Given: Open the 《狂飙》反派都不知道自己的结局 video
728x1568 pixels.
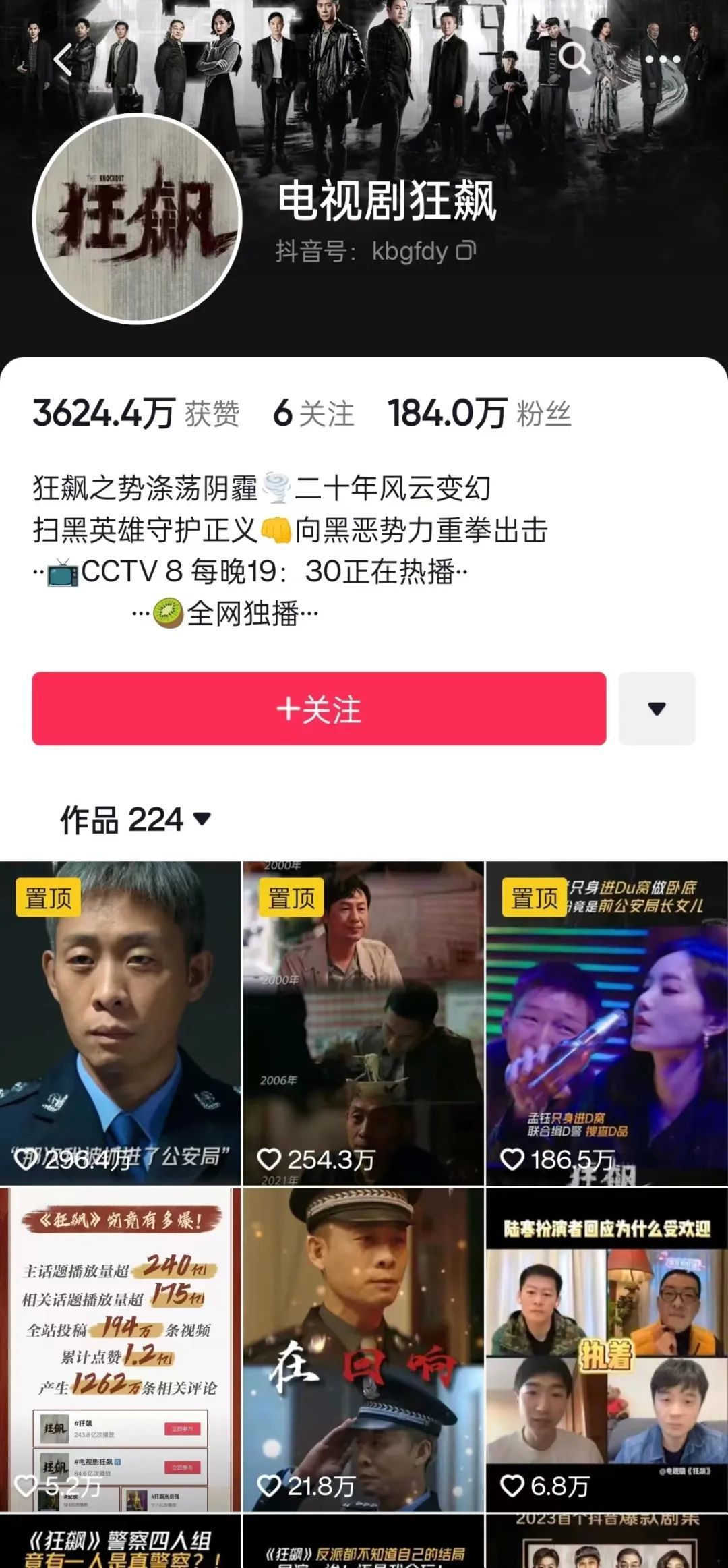Looking at the screenshot, I should 363,1544.
